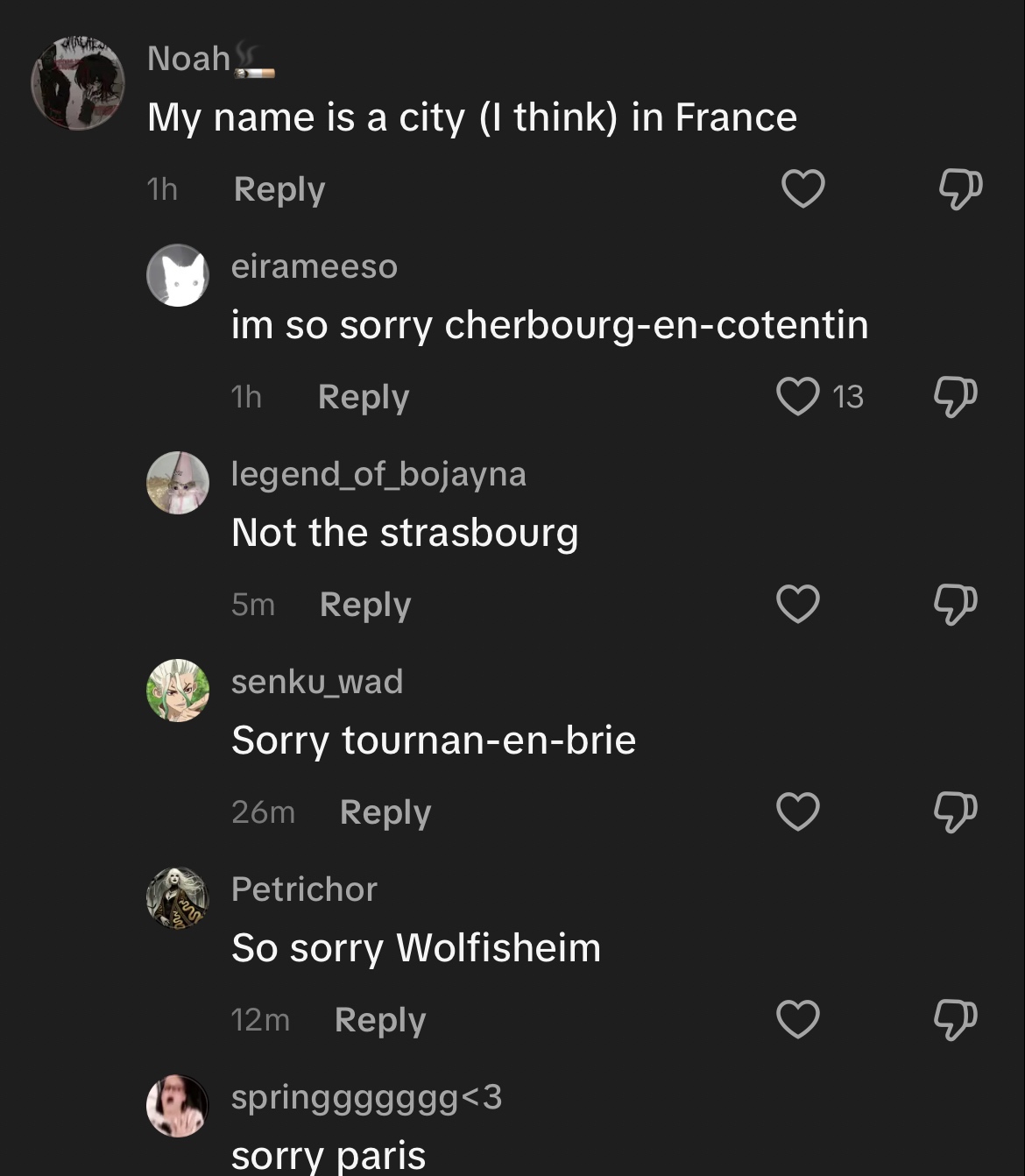Like senku_wad's tournan-en-brie reply

click(798, 811)
